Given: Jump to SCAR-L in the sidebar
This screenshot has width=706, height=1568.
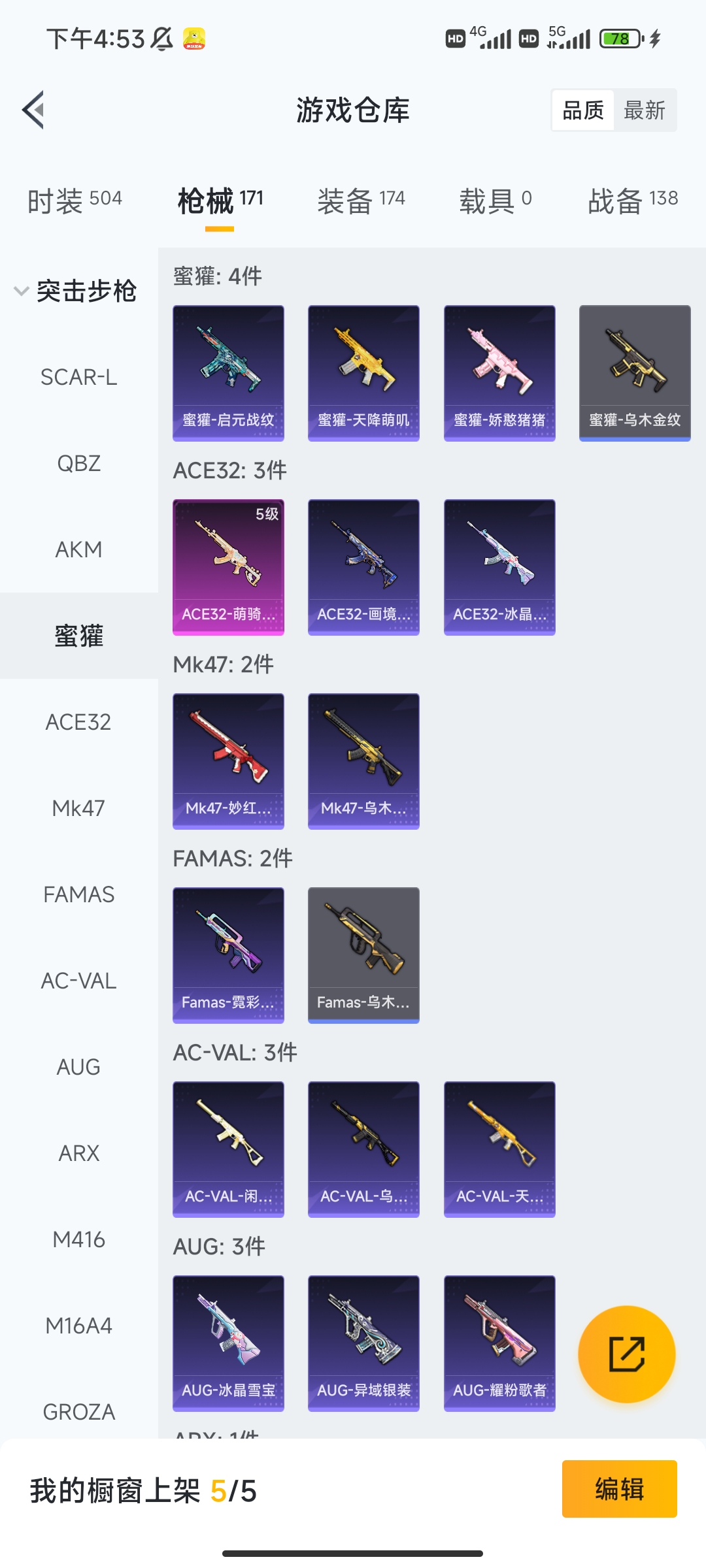Looking at the screenshot, I should 78,377.
